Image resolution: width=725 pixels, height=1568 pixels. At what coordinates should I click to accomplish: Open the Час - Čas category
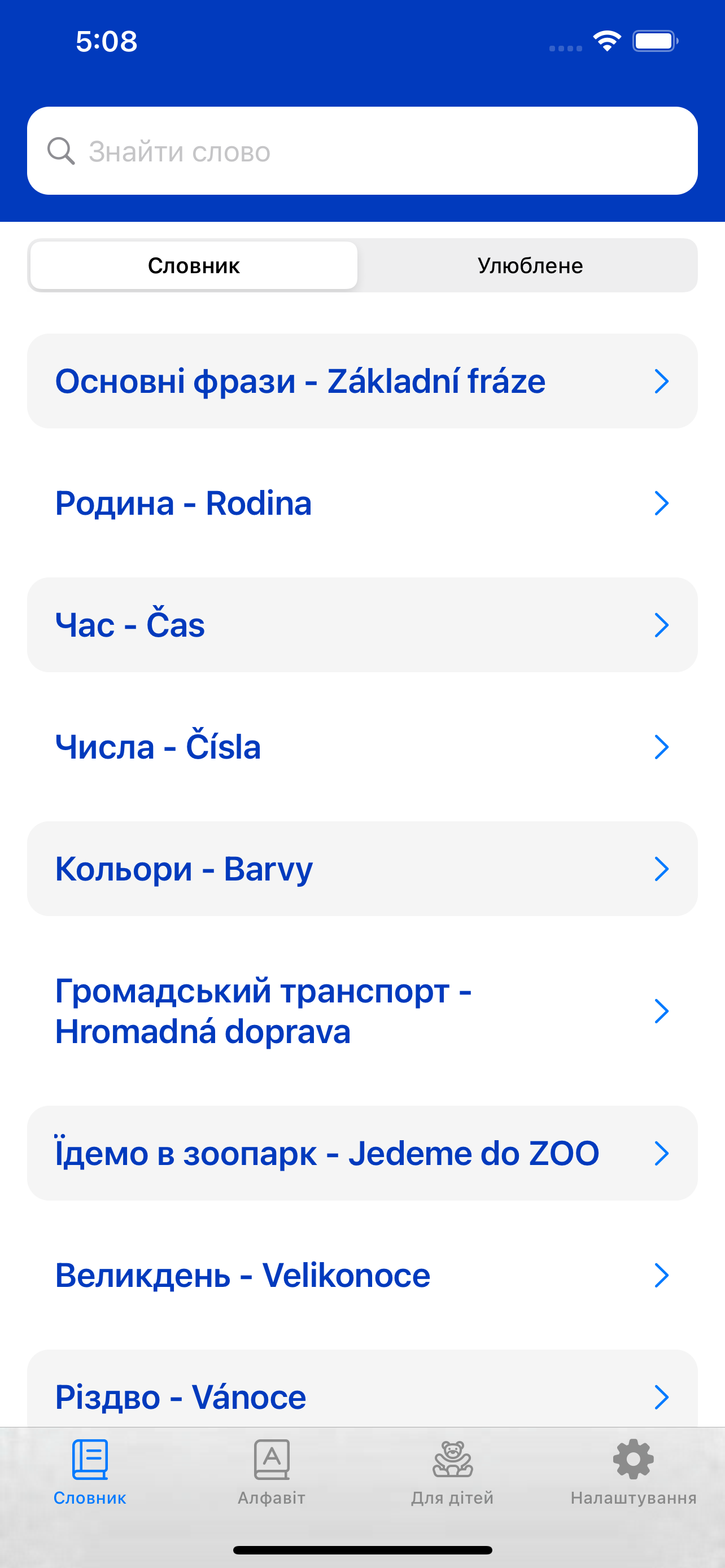pyautogui.click(x=362, y=624)
